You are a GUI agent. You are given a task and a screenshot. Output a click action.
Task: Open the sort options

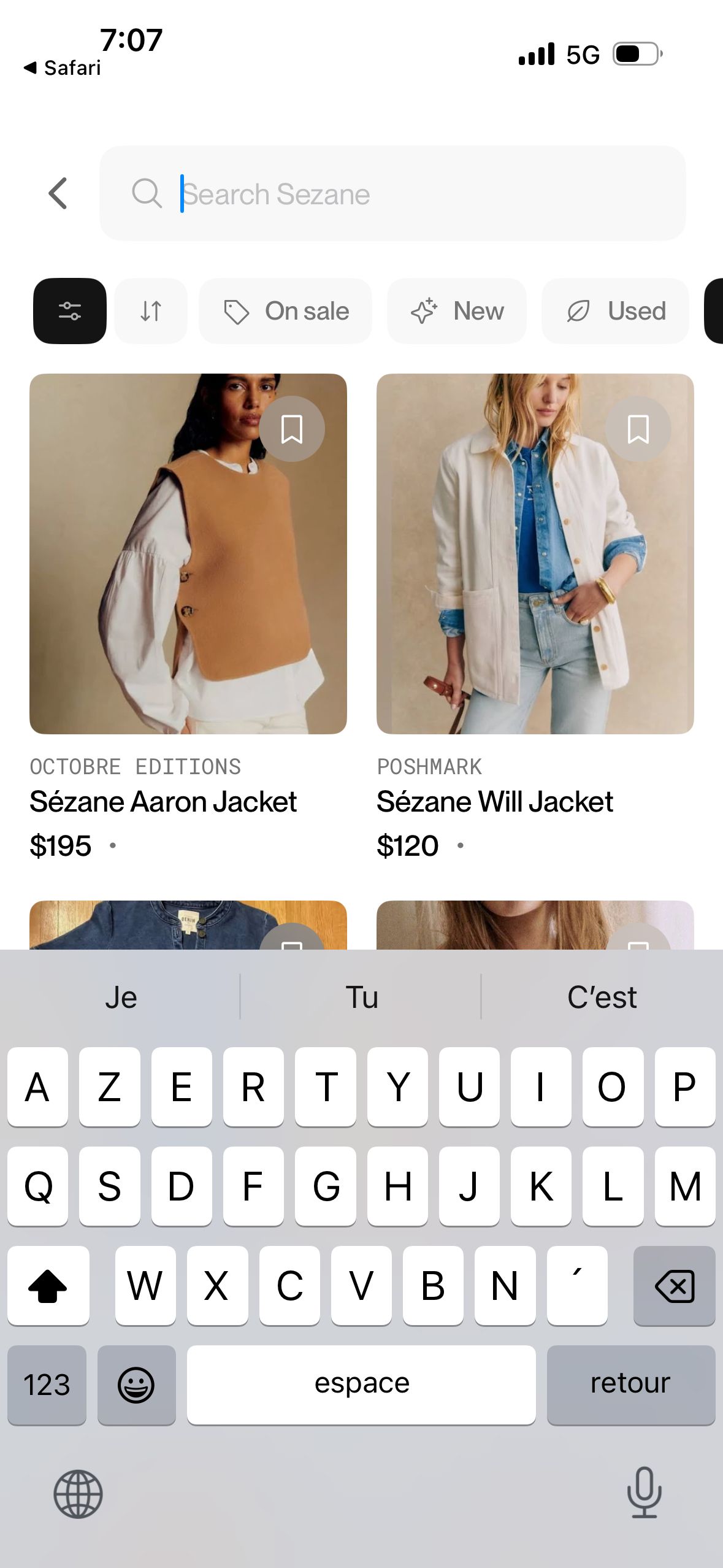pos(151,311)
